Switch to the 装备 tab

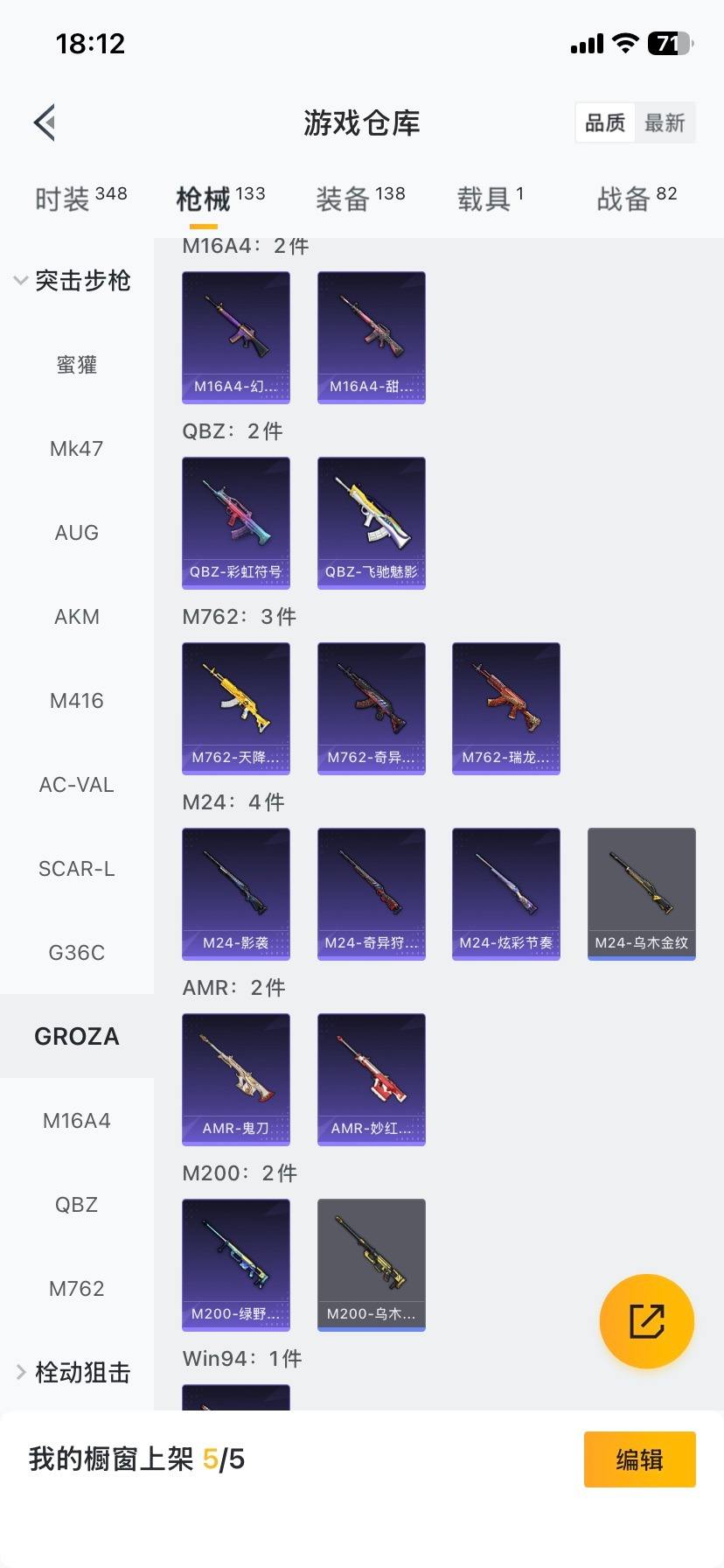pyautogui.click(x=360, y=199)
